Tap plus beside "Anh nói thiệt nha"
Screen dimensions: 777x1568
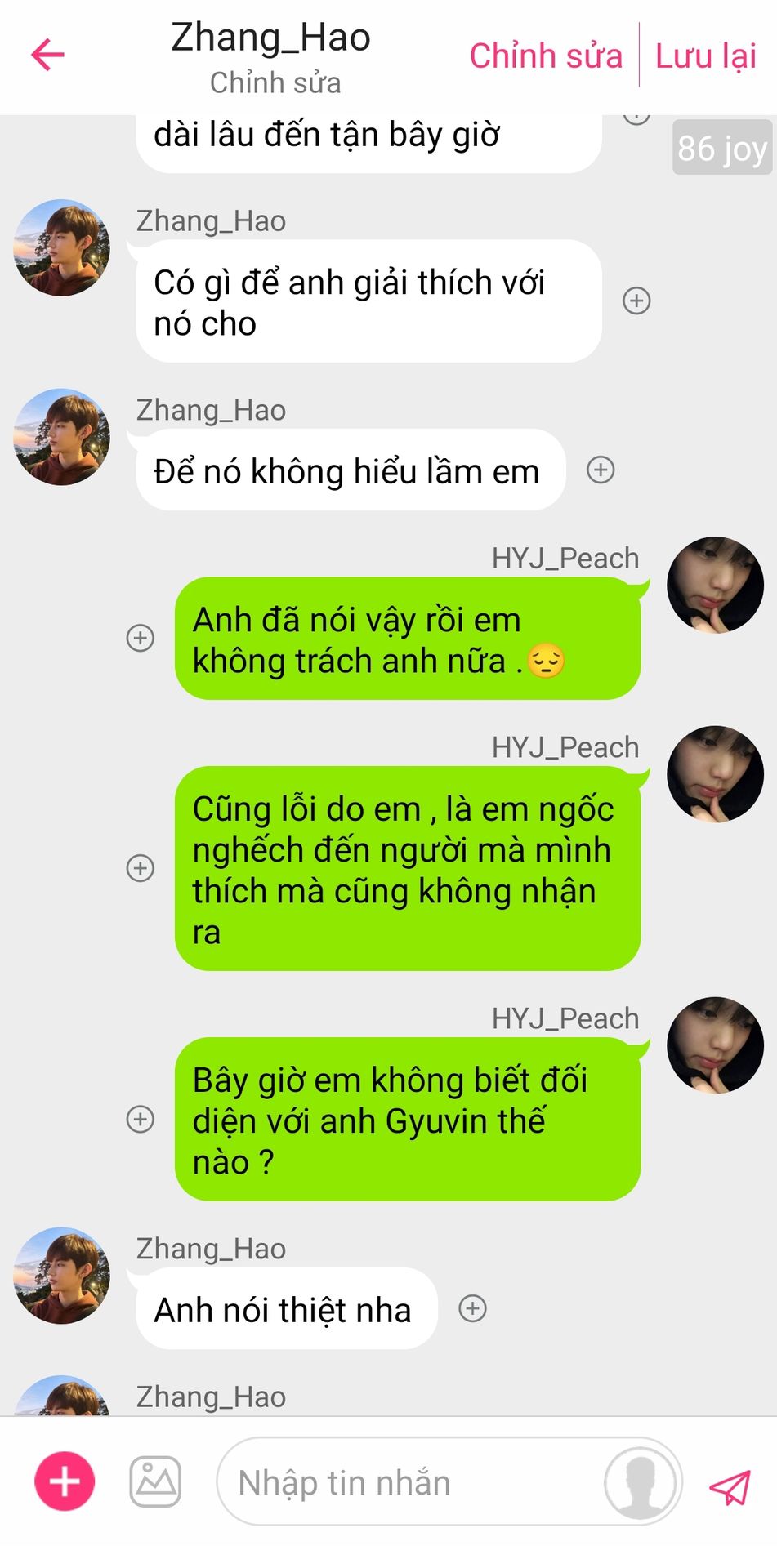[x=472, y=1308]
